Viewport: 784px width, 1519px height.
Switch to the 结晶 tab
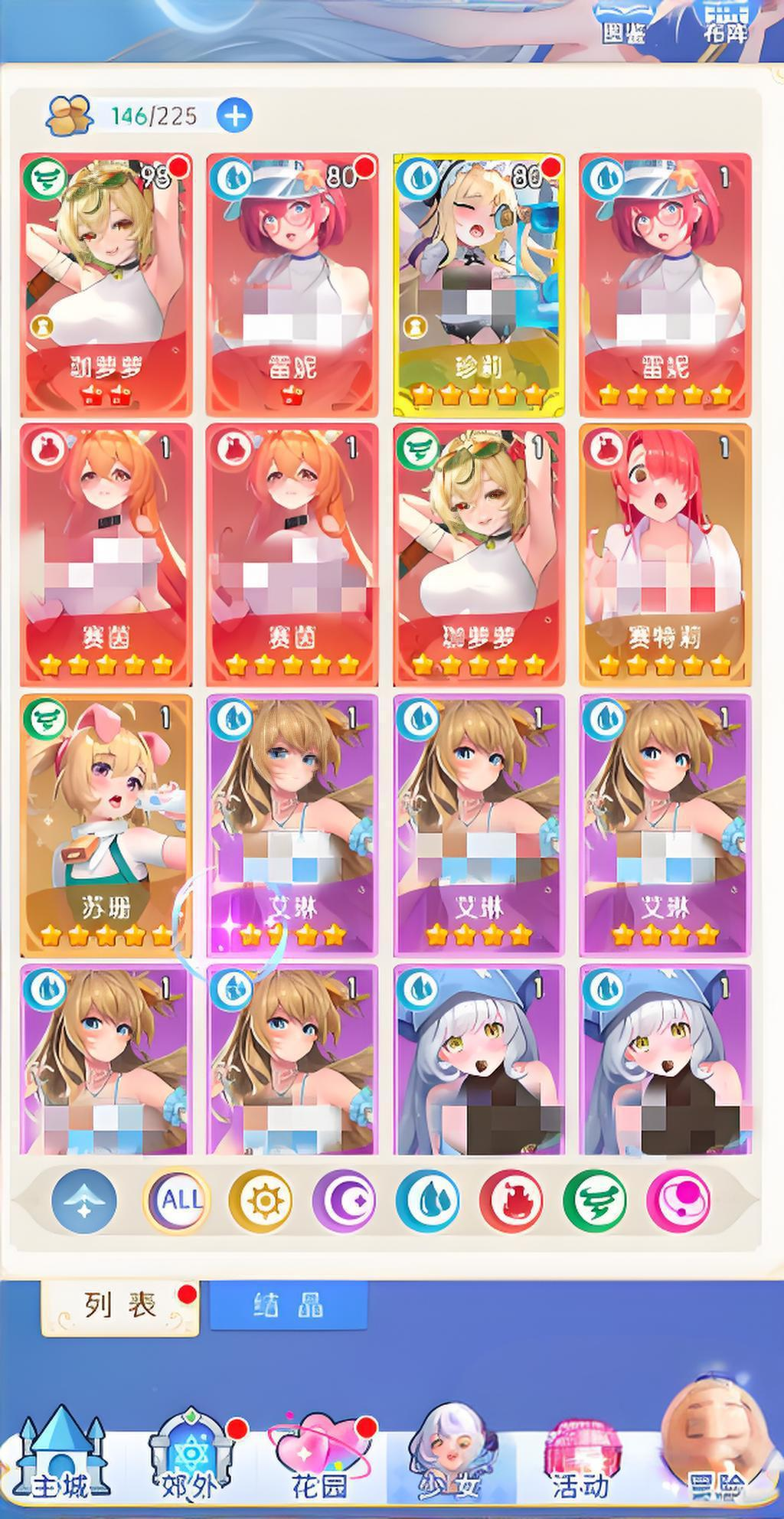[x=289, y=1305]
